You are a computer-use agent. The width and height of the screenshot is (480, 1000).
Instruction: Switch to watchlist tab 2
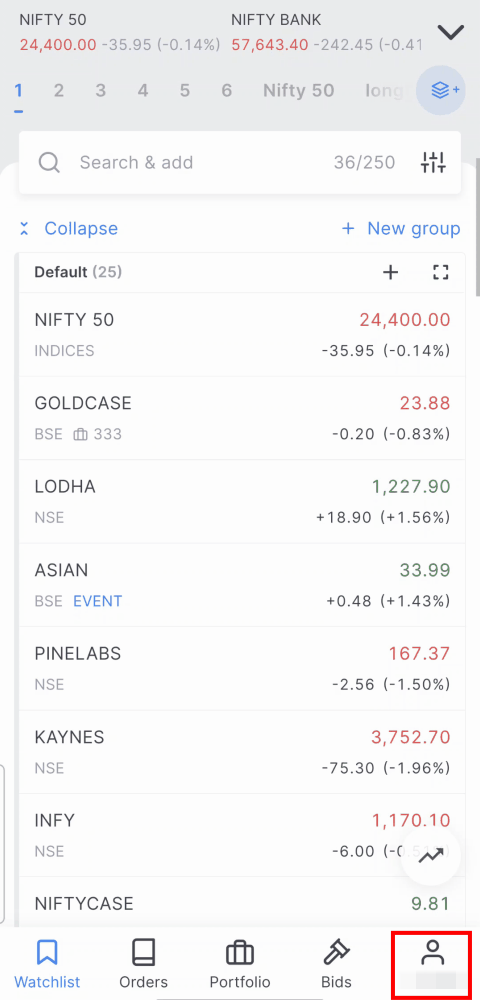59,91
